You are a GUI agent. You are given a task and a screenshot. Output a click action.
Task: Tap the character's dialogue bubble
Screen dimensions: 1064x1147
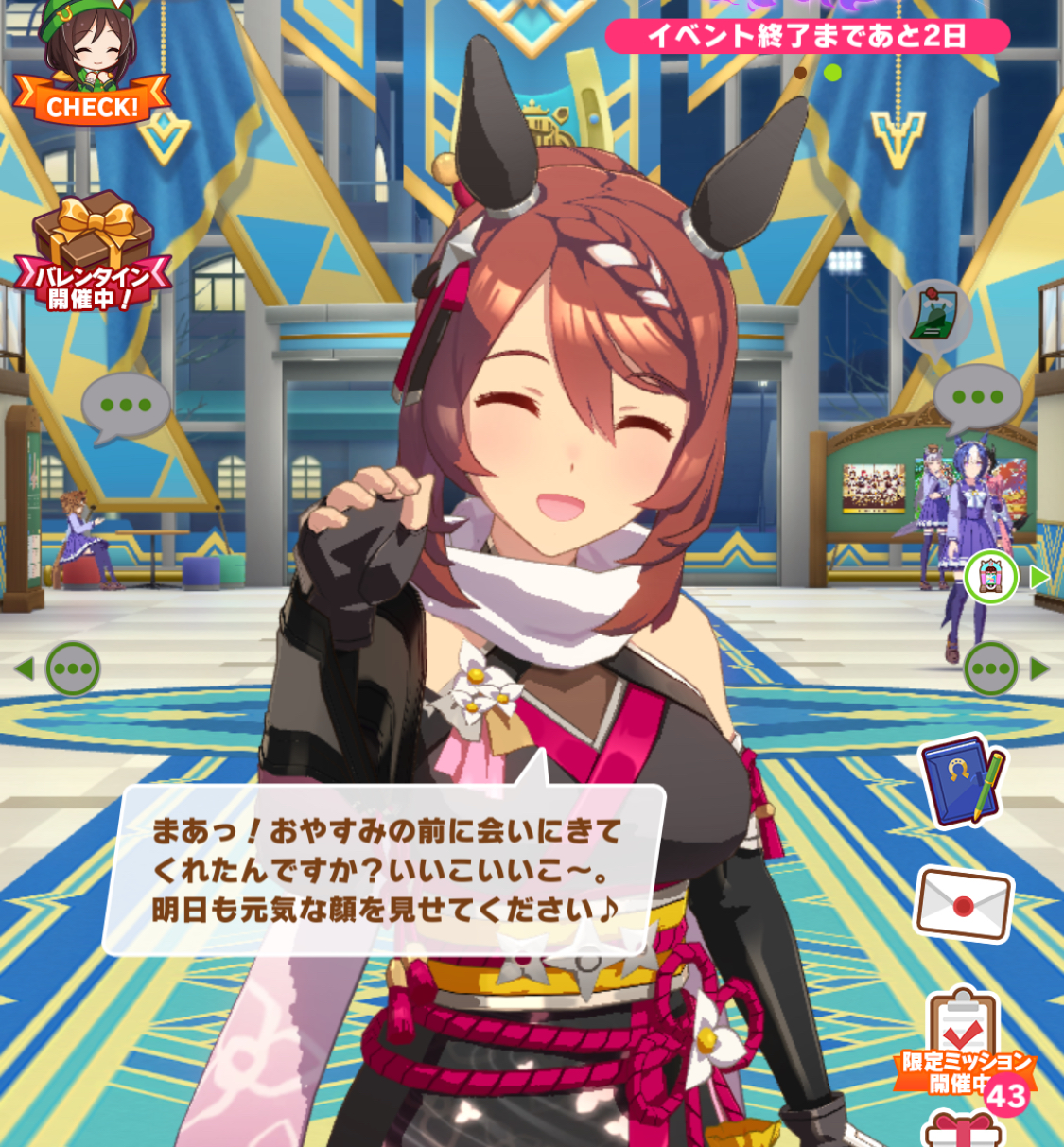pos(383,870)
